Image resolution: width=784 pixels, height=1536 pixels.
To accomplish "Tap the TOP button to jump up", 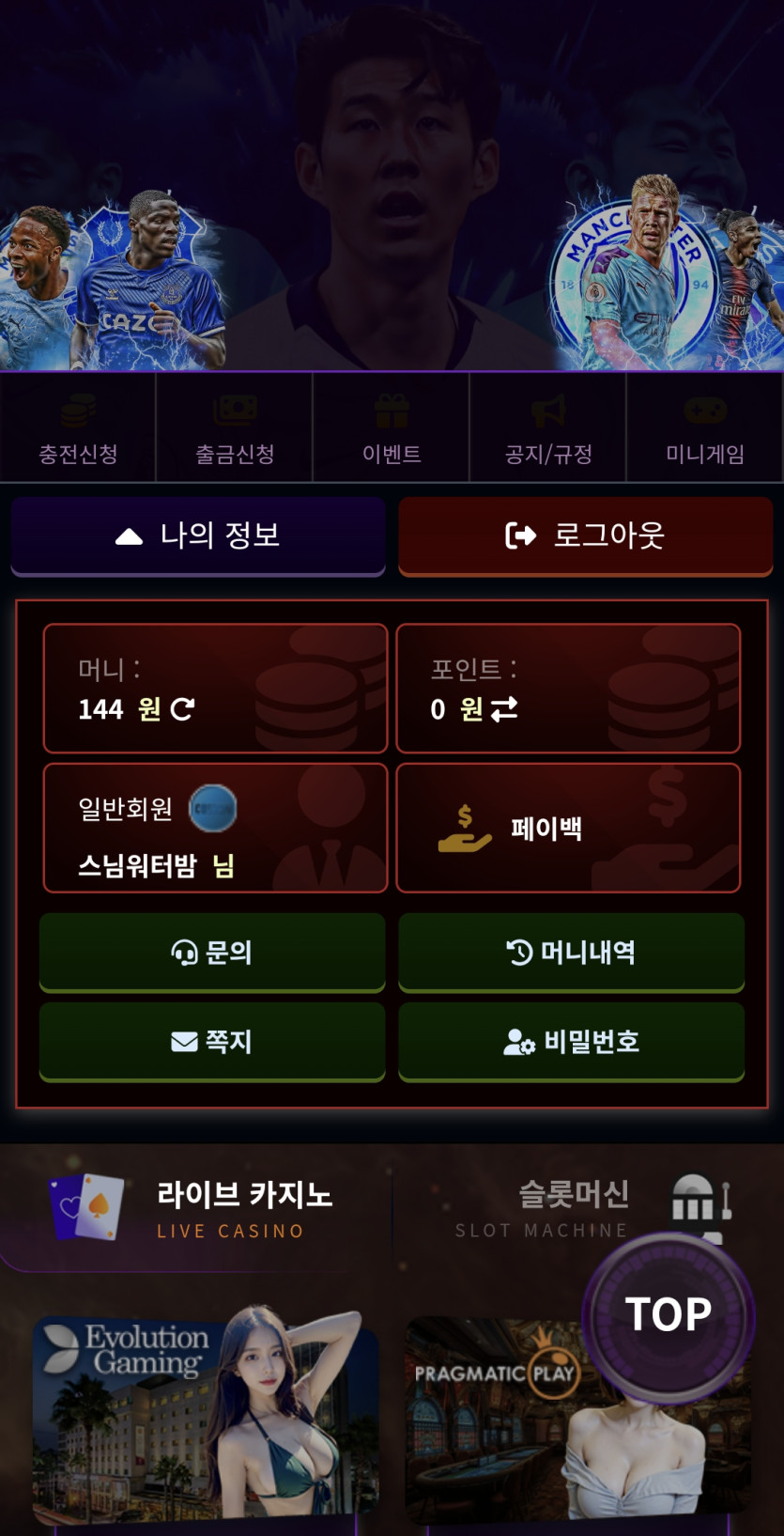I will pyautogui.click(x=668, y=1314).
